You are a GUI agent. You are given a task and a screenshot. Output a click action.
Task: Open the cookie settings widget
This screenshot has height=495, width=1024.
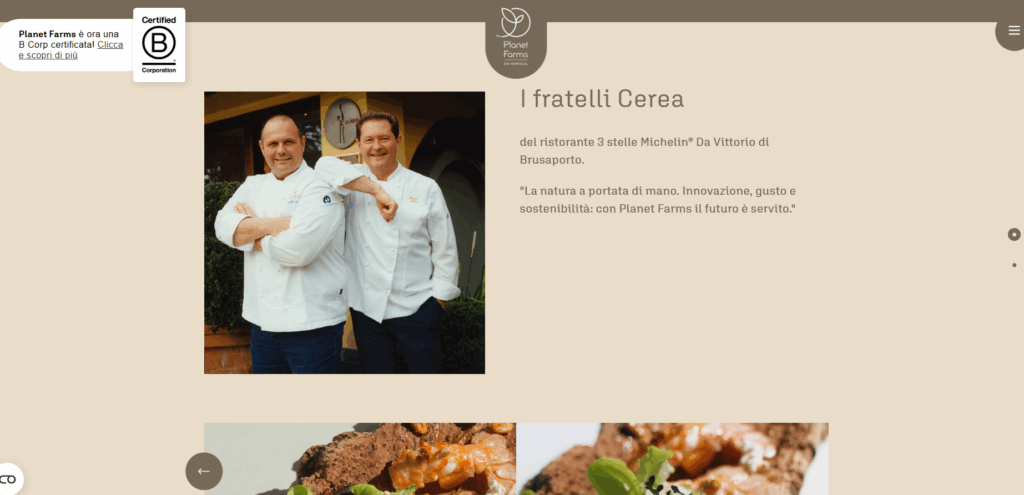pos(8,478)
